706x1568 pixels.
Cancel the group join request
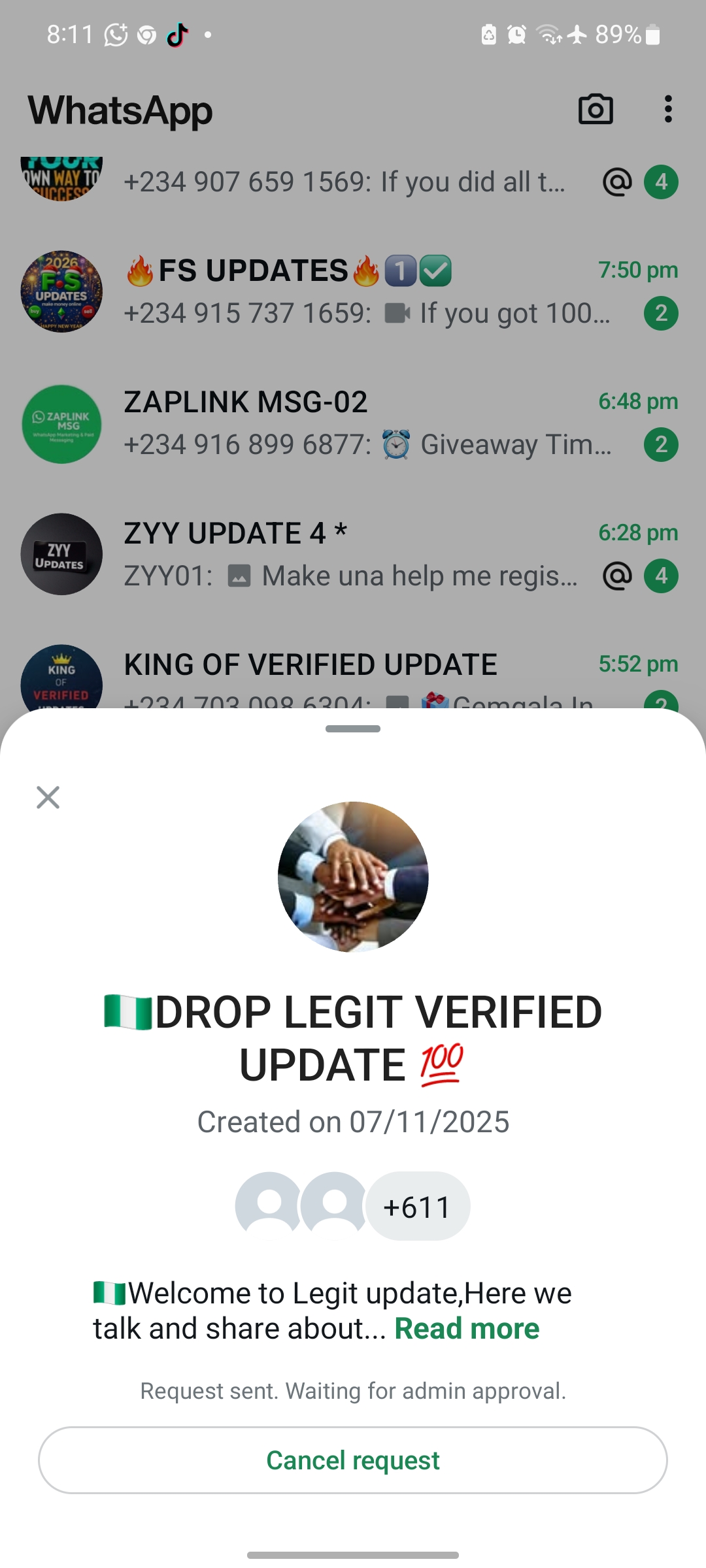click(x=353, y=1460)
